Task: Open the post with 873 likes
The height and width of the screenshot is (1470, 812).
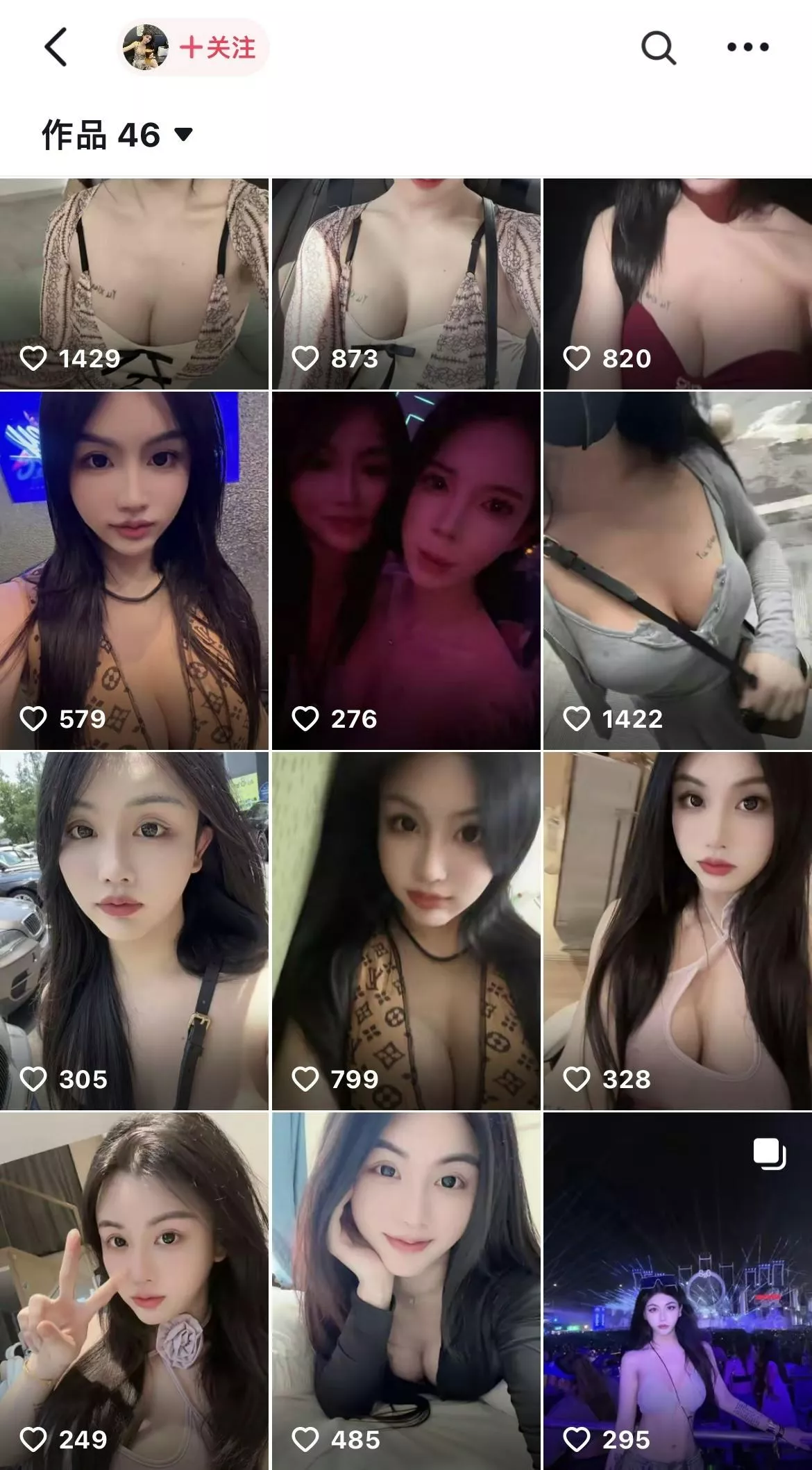Action: click(x=406, y=283)
